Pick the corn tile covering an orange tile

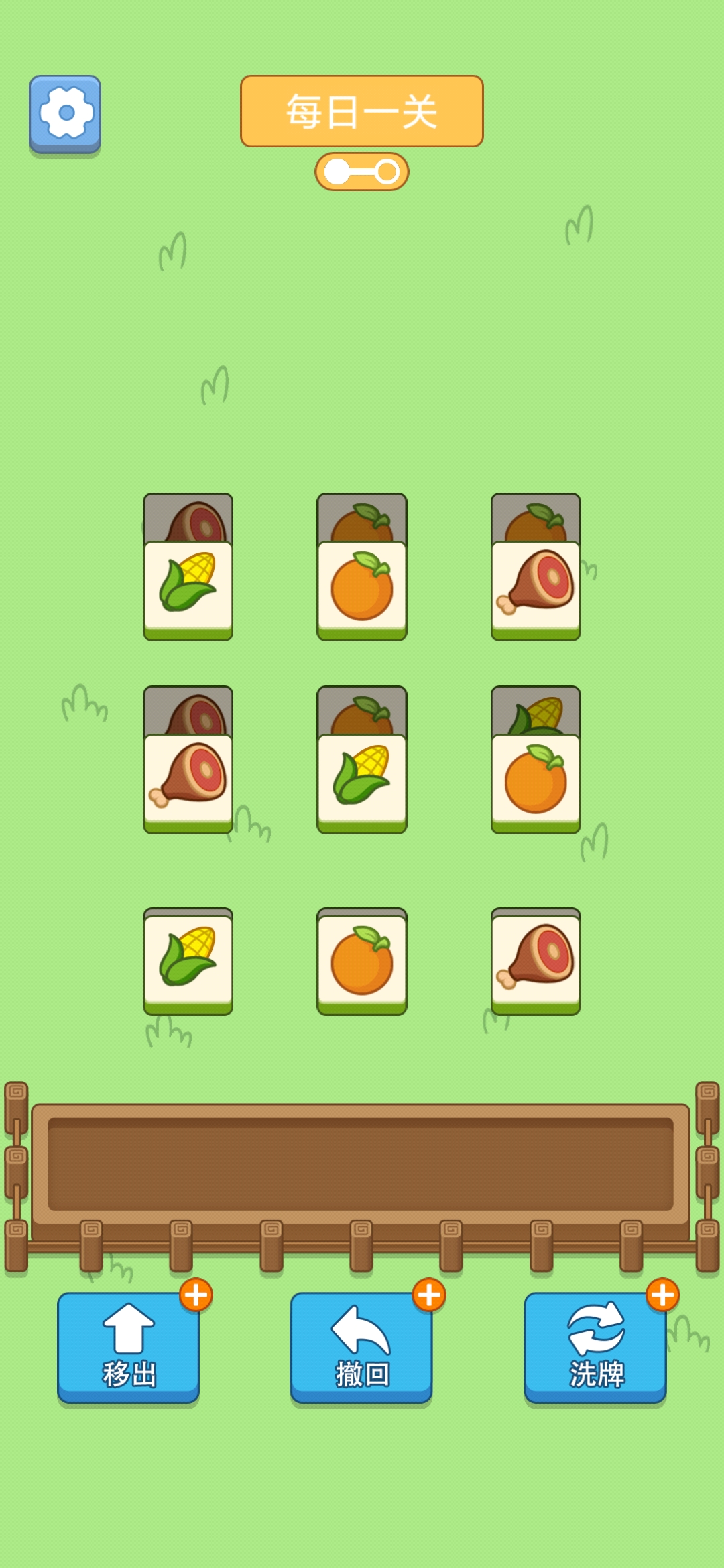pyautogui.click(x=362, y=779)
